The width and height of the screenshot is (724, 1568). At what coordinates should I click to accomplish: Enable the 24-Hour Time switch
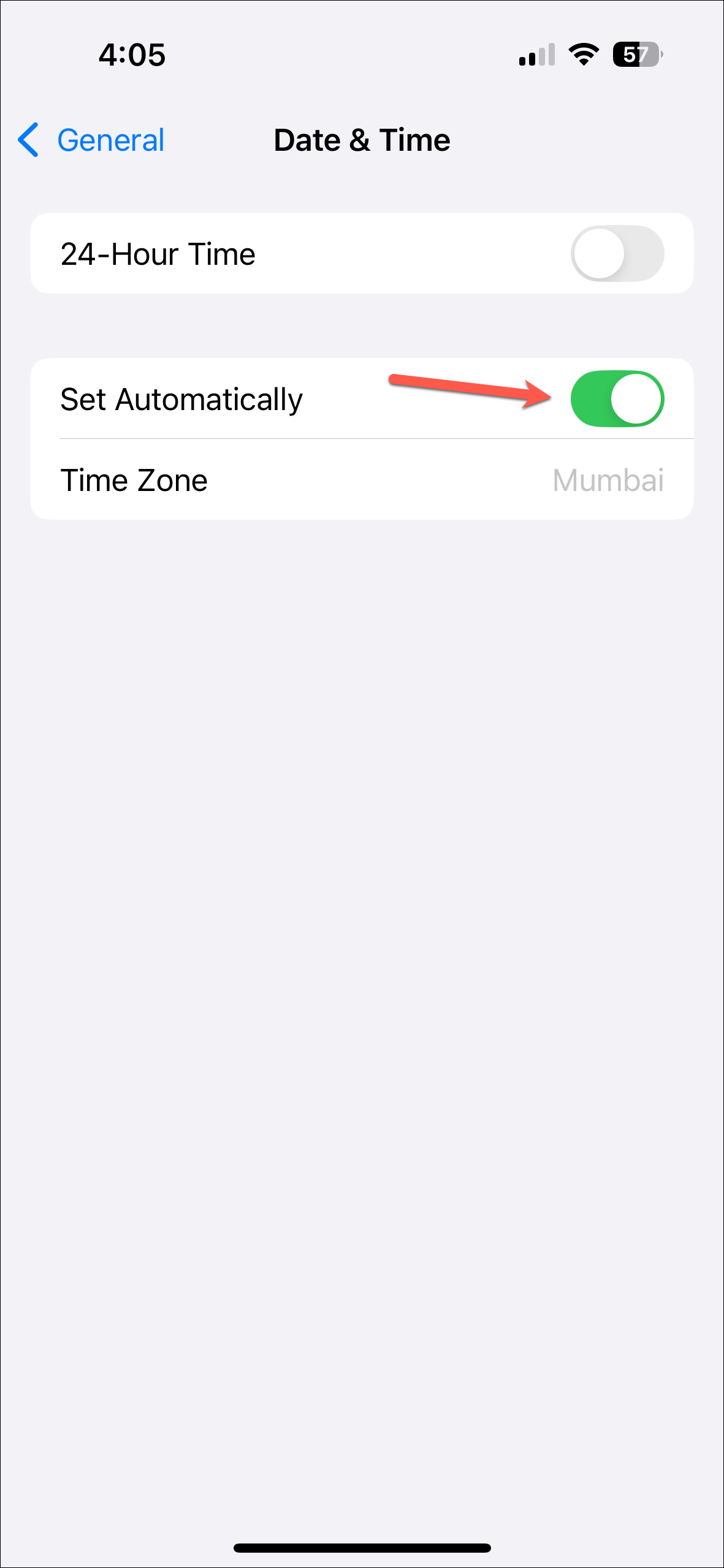(617, 254)
